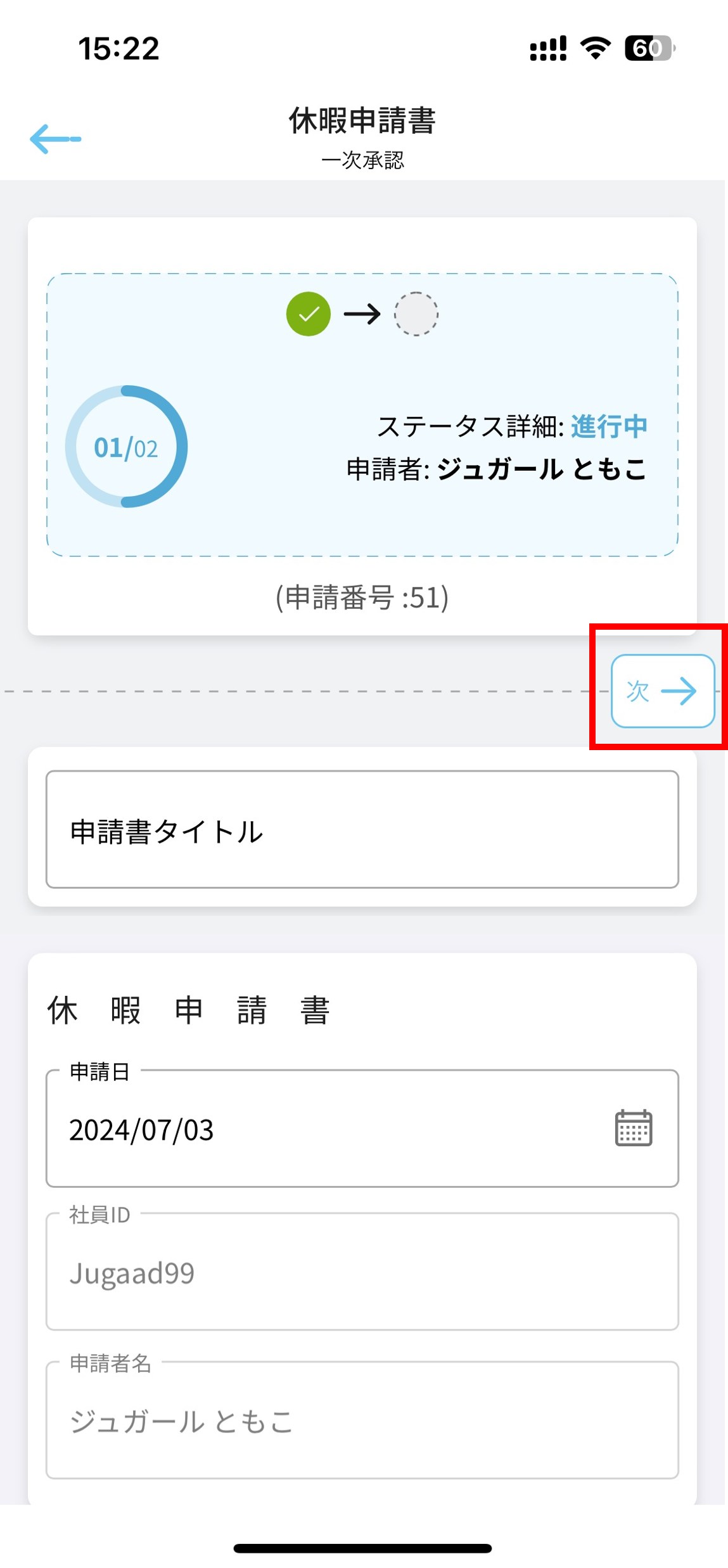Select the 申請書タイトル field
The image size is (728, 1568).
362,829
